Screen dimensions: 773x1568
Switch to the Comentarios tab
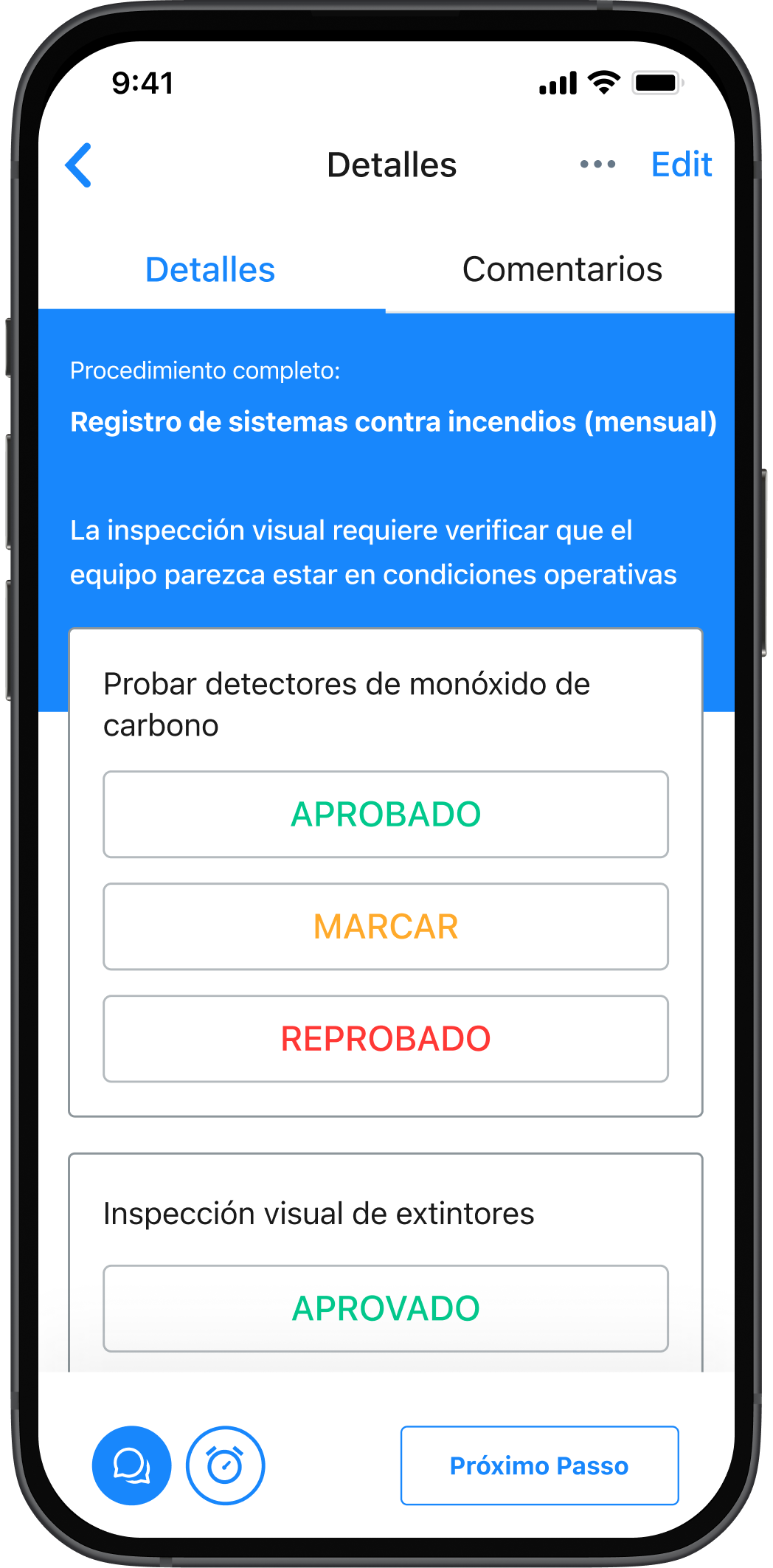(x=562, y=269)
